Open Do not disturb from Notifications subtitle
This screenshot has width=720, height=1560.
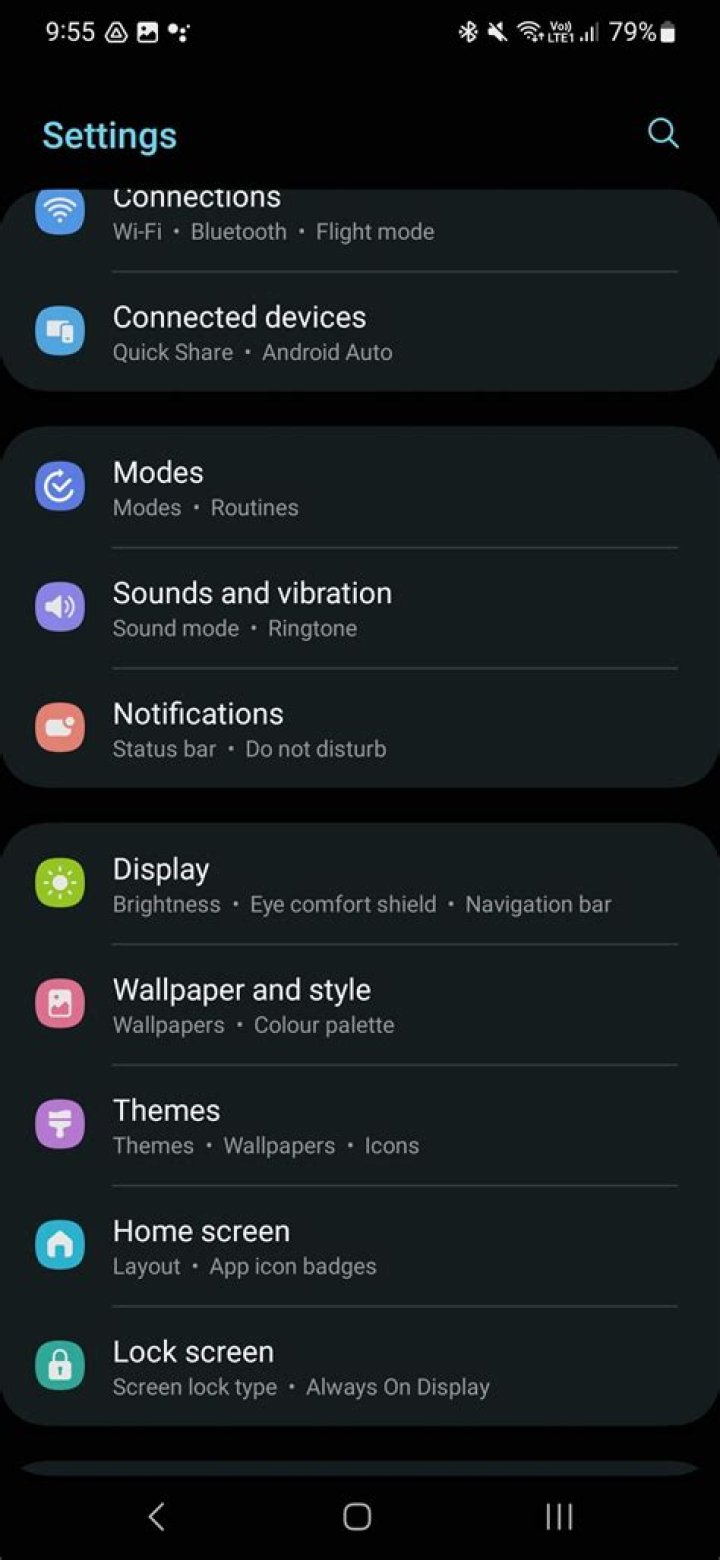[x=315, y=748]
